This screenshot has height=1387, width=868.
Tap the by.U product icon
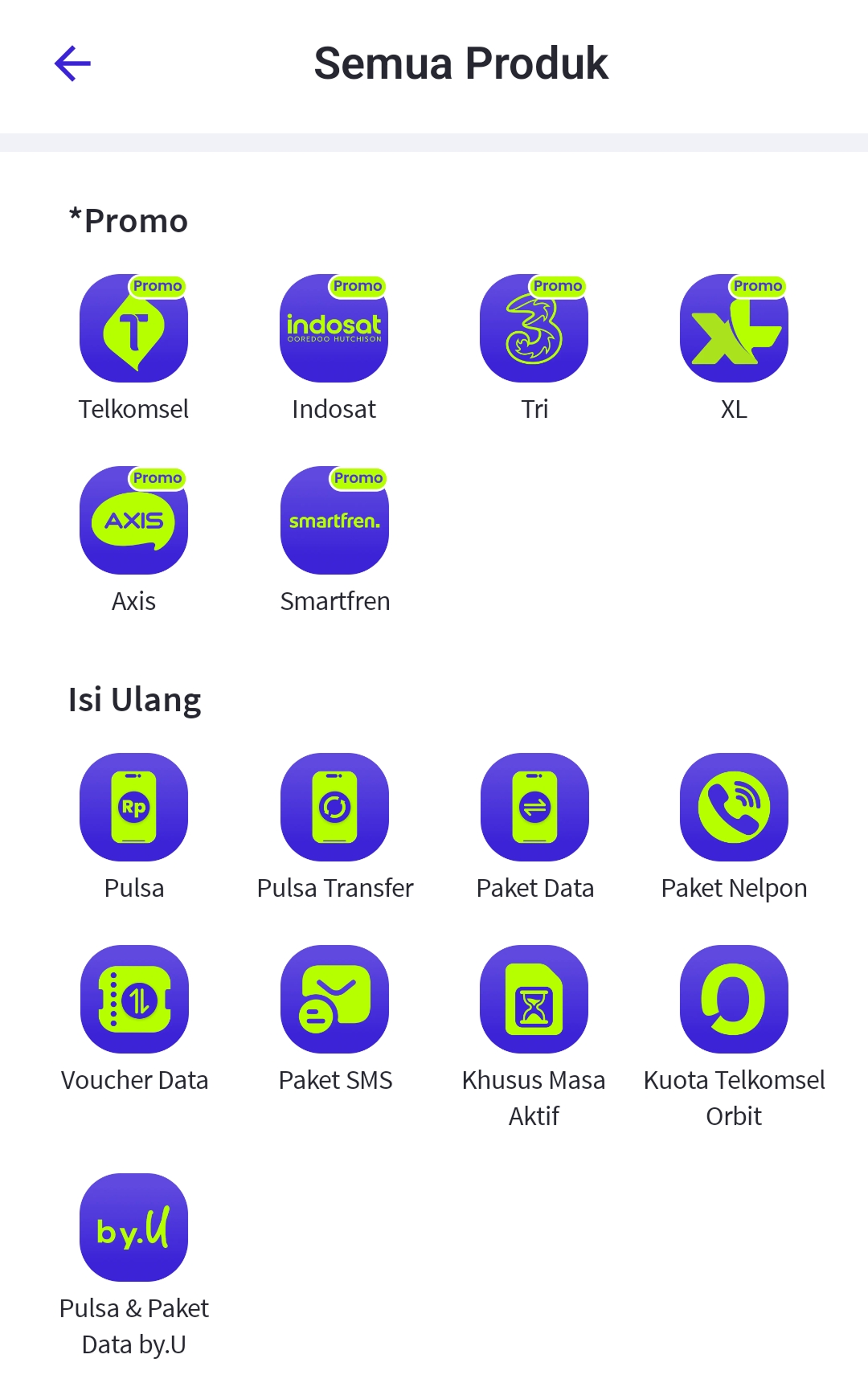click(133, 1225)
